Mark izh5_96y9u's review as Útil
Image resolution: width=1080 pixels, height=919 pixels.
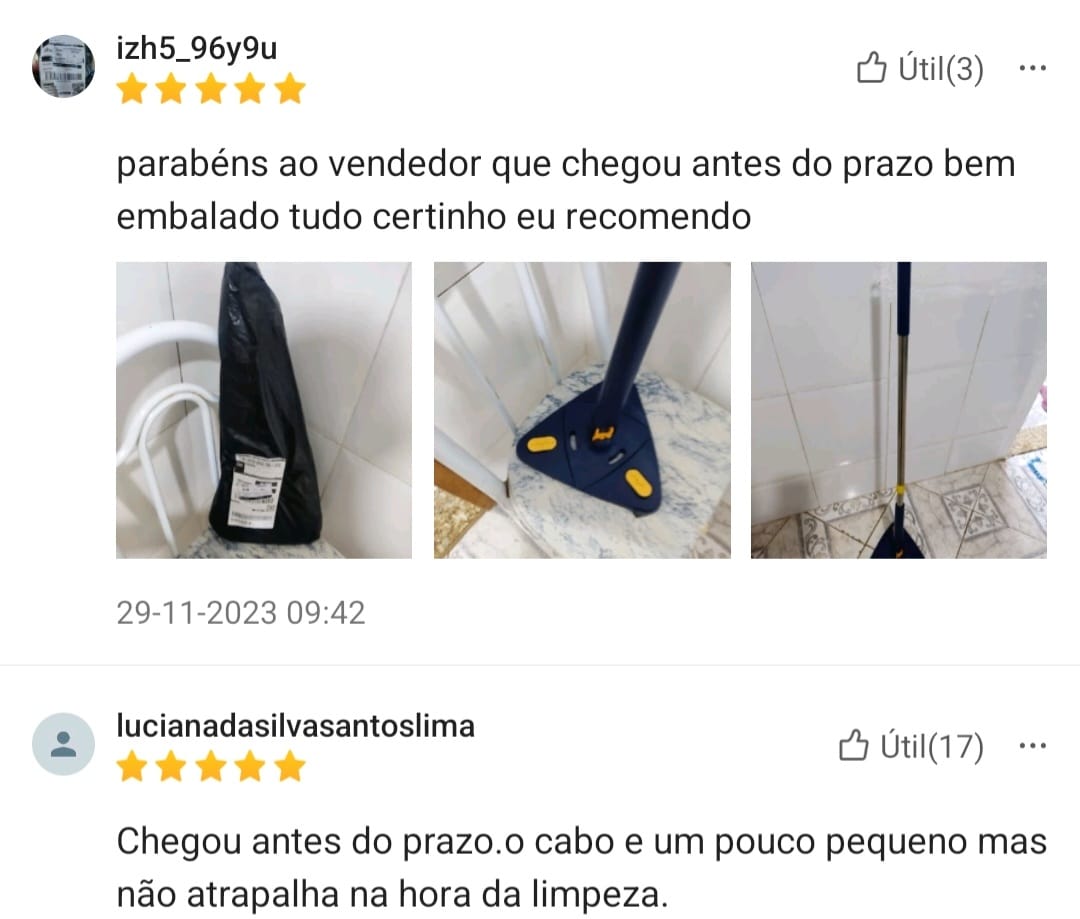click(920, 69)
